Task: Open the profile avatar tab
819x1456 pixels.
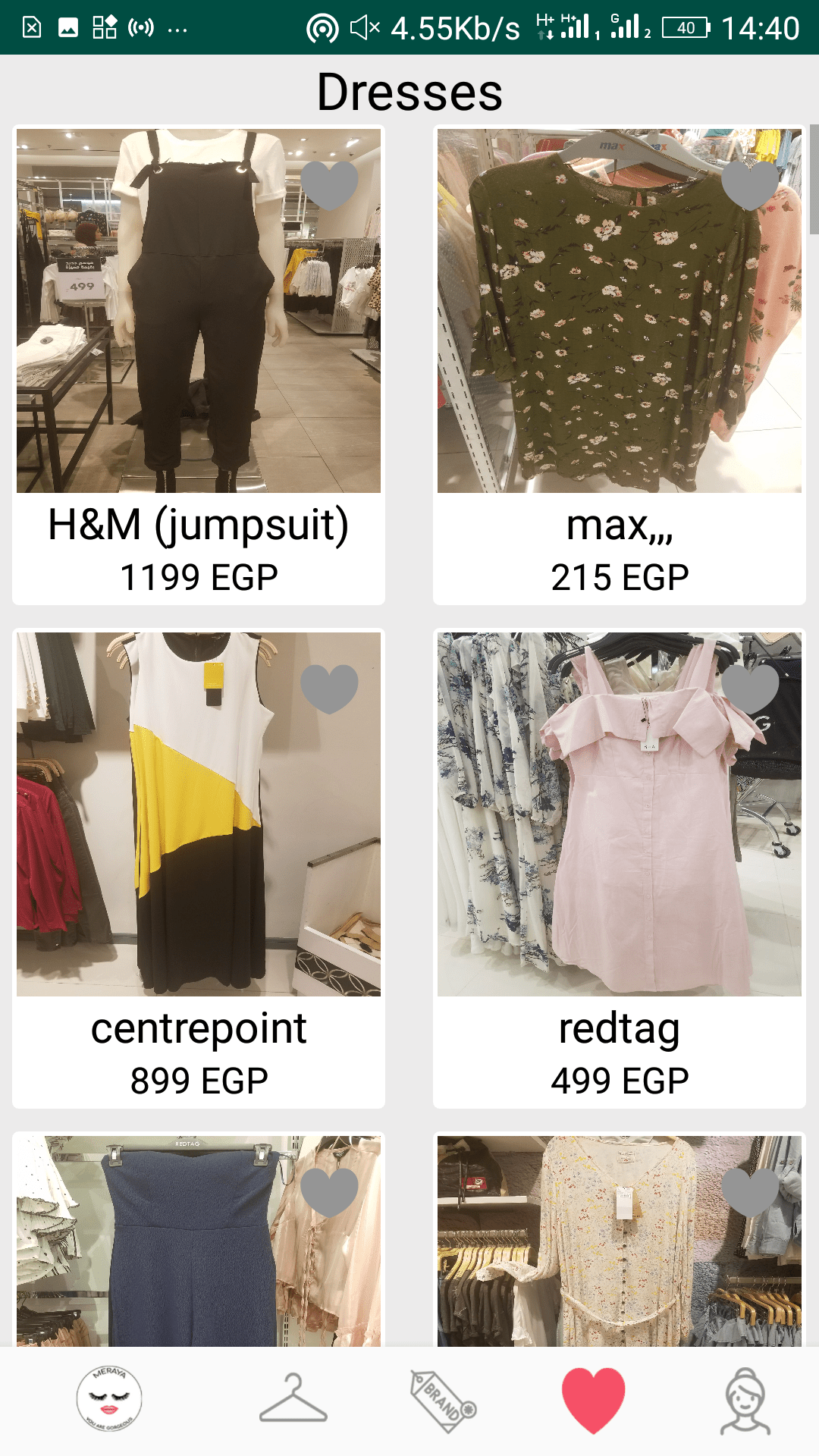Action: 745,1400
